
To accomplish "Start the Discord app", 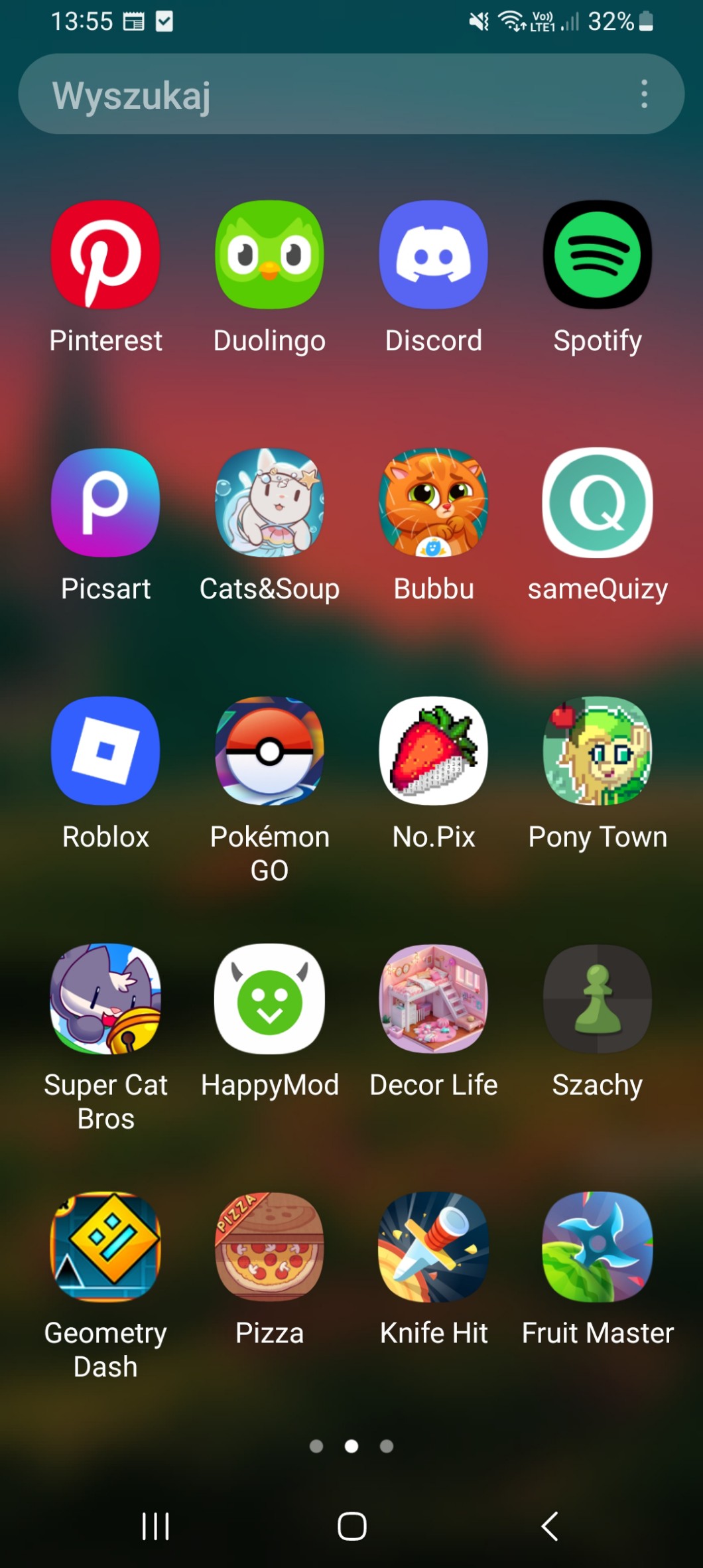I will click(433, 255).
